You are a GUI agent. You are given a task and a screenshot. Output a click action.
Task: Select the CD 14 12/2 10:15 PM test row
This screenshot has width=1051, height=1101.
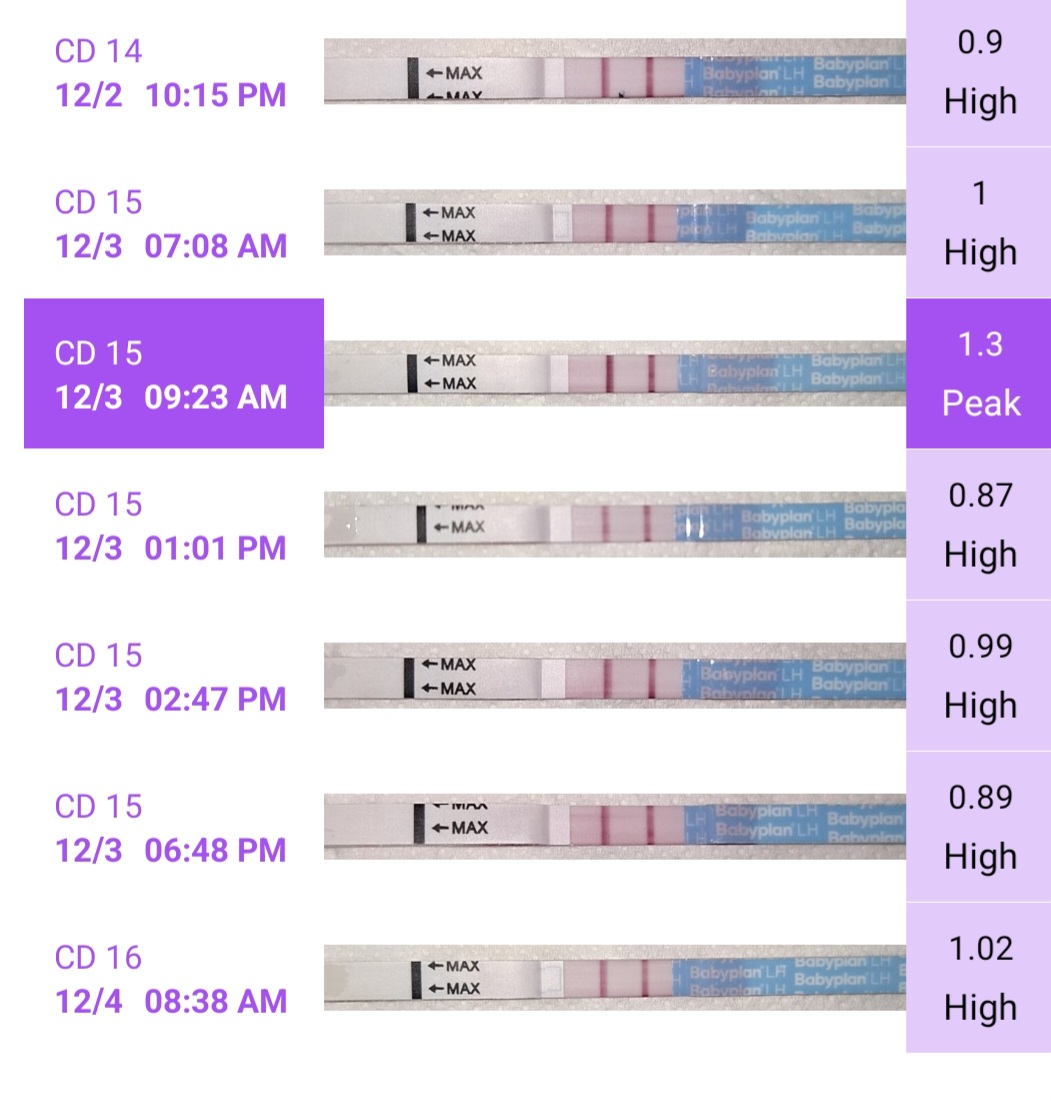[171, 72]
